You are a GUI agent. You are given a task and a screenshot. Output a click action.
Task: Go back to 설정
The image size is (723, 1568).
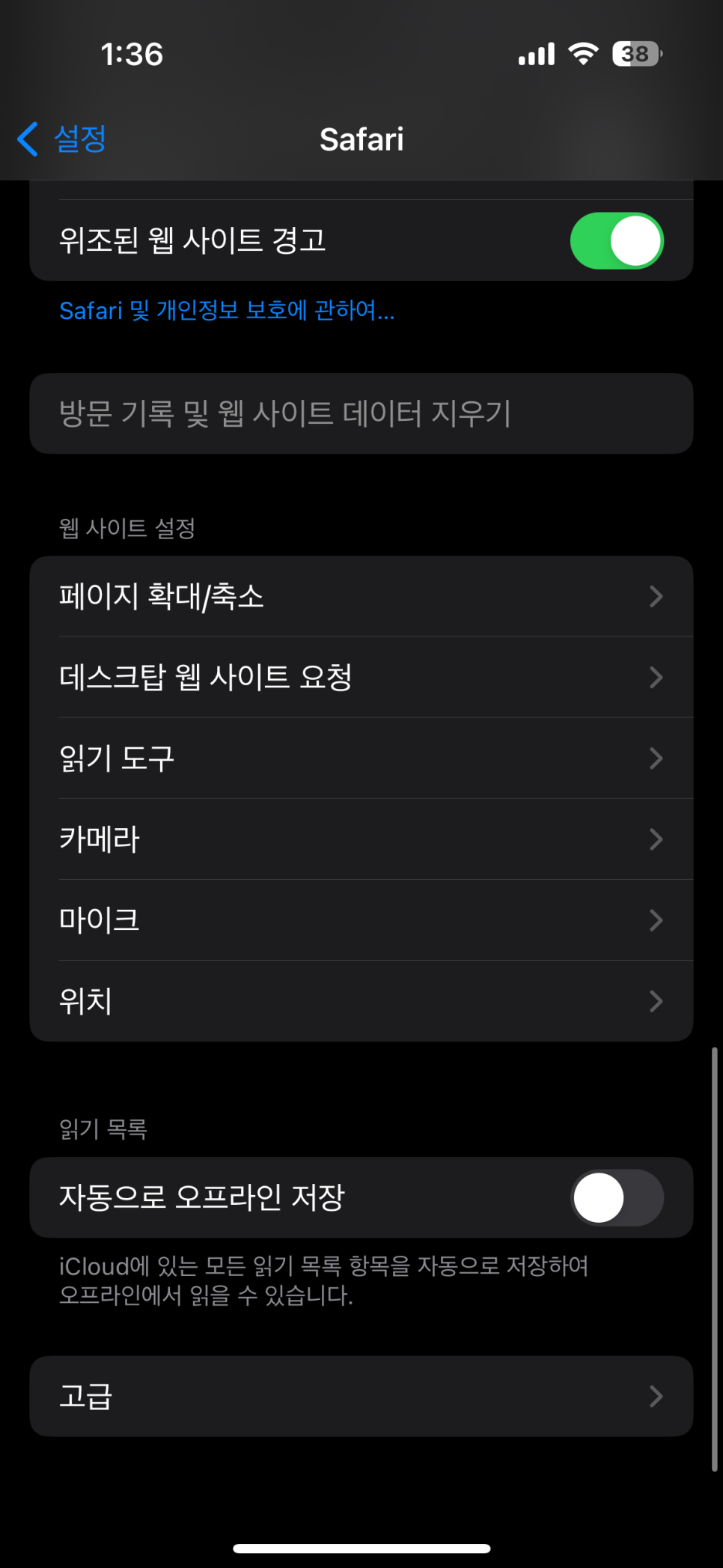pyautogui.click(x=62, y=139)
